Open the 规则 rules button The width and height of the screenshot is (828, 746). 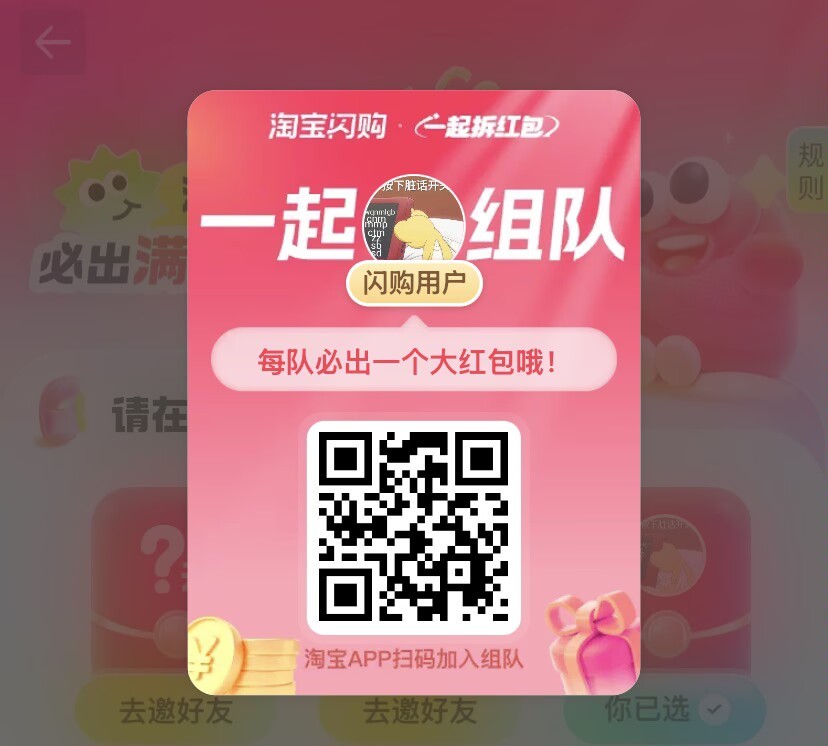point(809,170)
